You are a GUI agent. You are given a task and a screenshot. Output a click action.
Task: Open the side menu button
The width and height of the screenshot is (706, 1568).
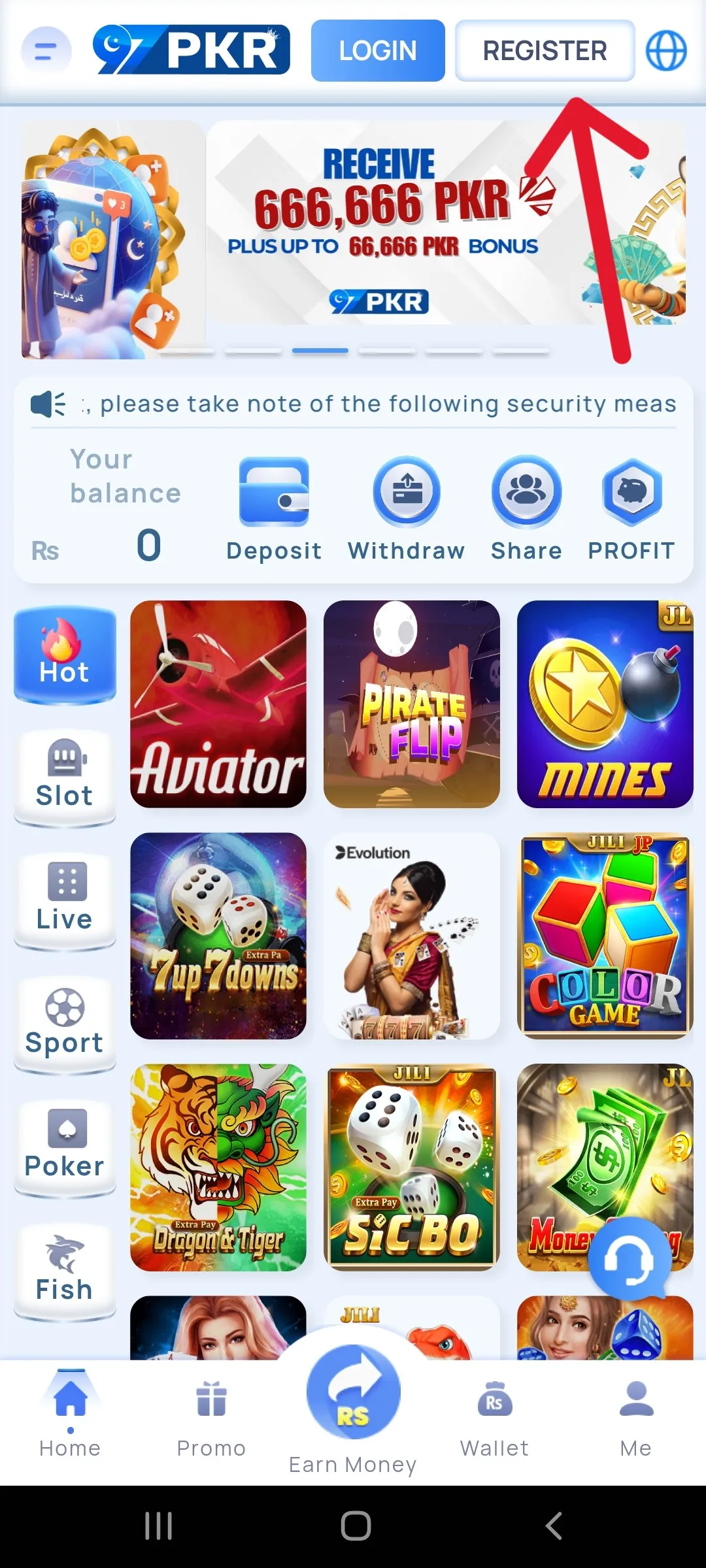46,50
